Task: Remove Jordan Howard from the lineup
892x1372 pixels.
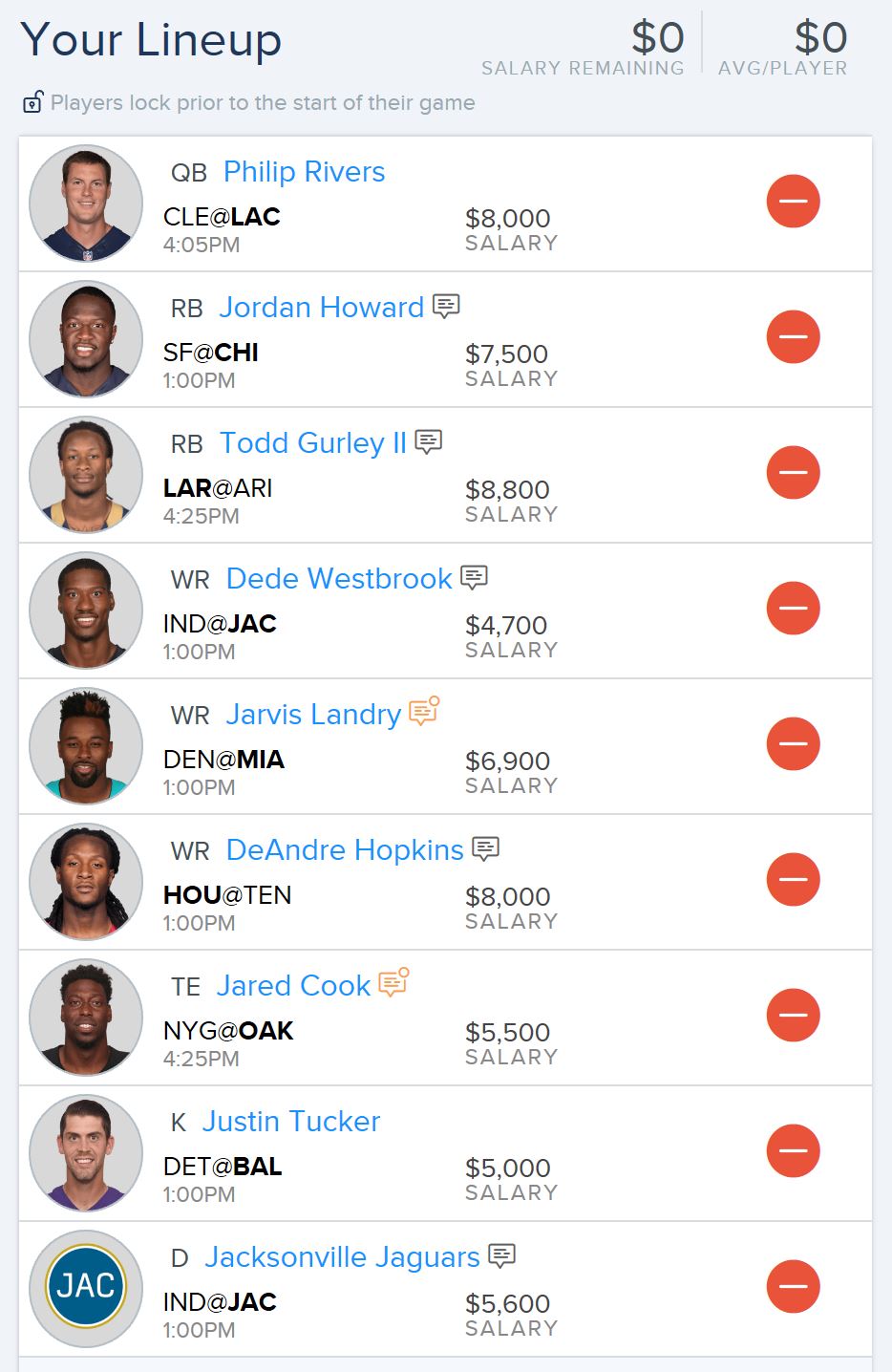Action: click(x=793, y=337)
